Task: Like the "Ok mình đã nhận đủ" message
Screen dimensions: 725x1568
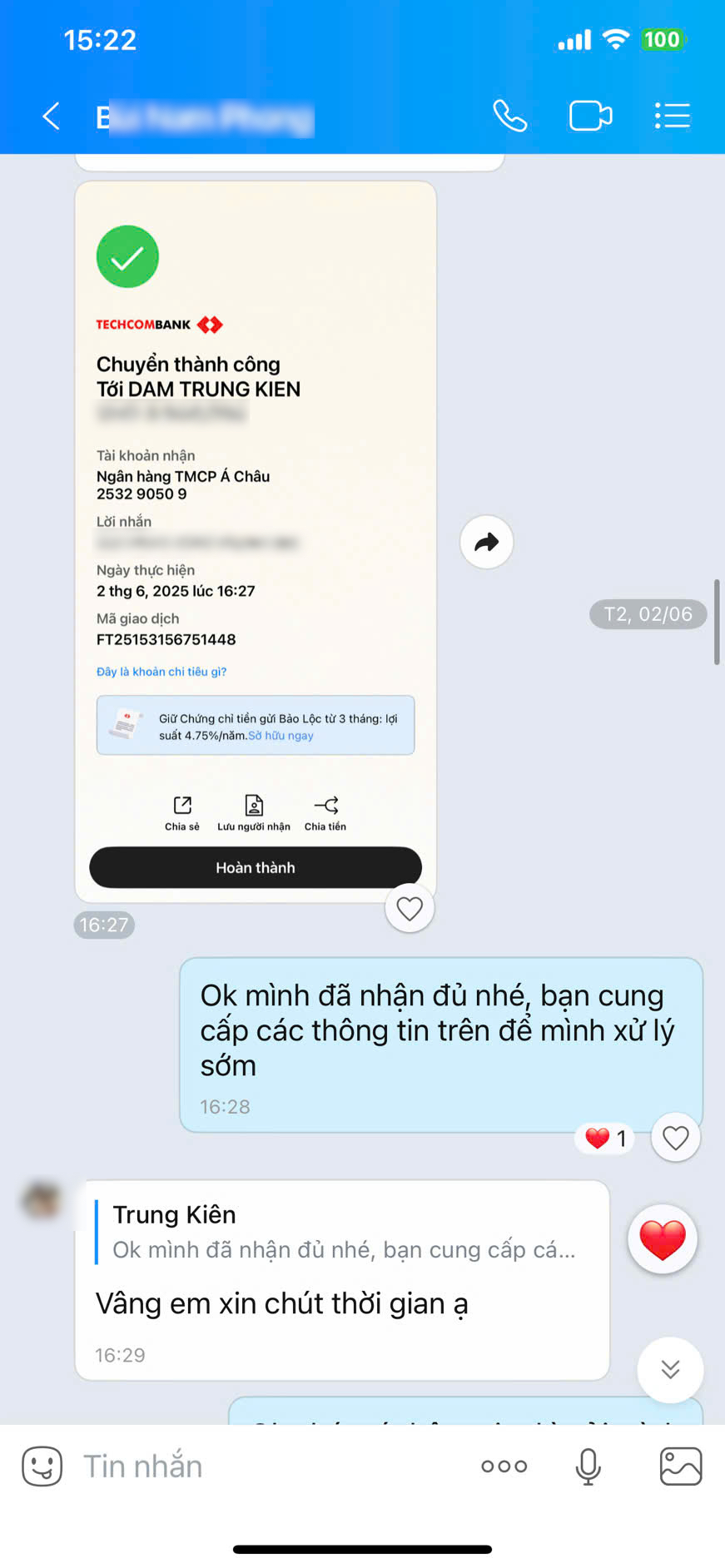Action: tap(675, 1137)
